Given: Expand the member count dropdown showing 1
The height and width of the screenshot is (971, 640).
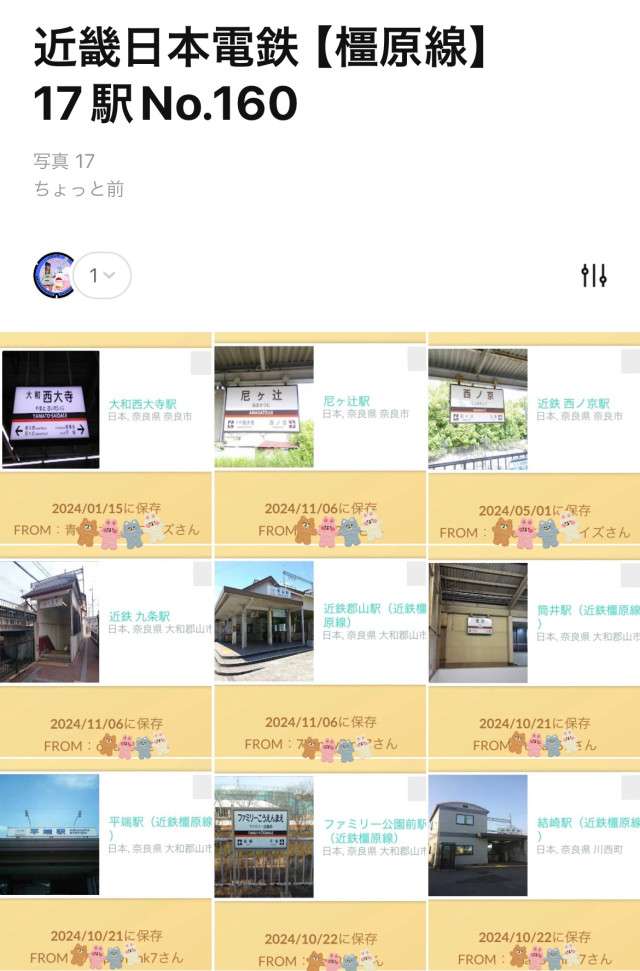Looking at the screenshot, I should coord(102,275).
